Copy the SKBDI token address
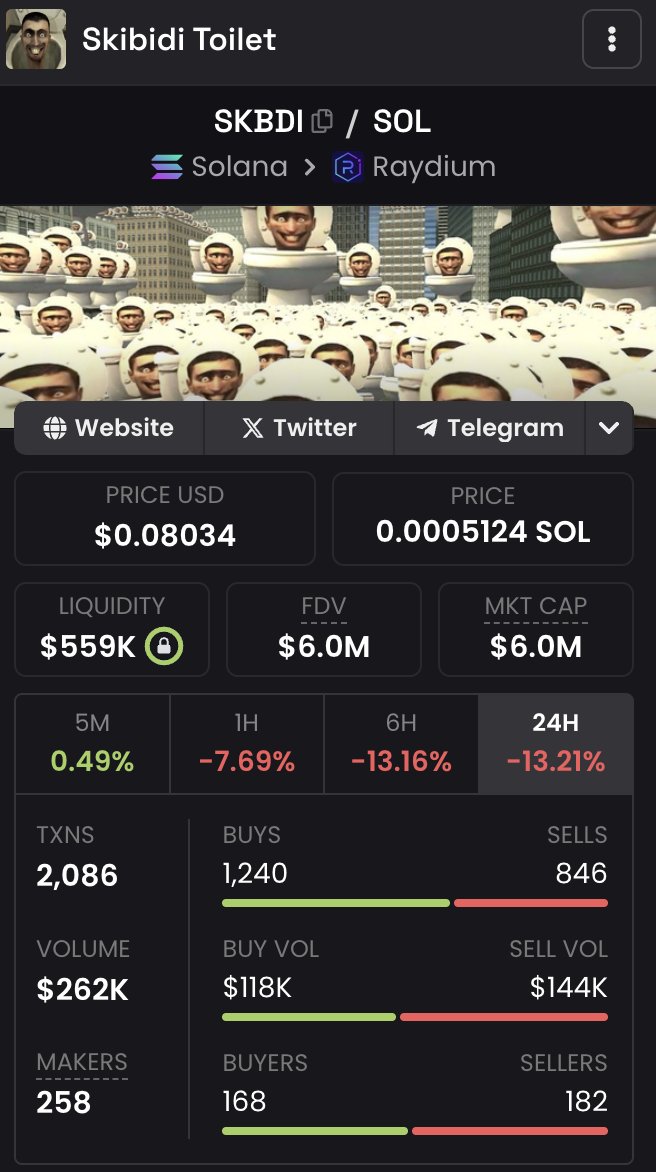Viewport: 656px width, 1172px height. pyautogui.click(x=322, y=121)
